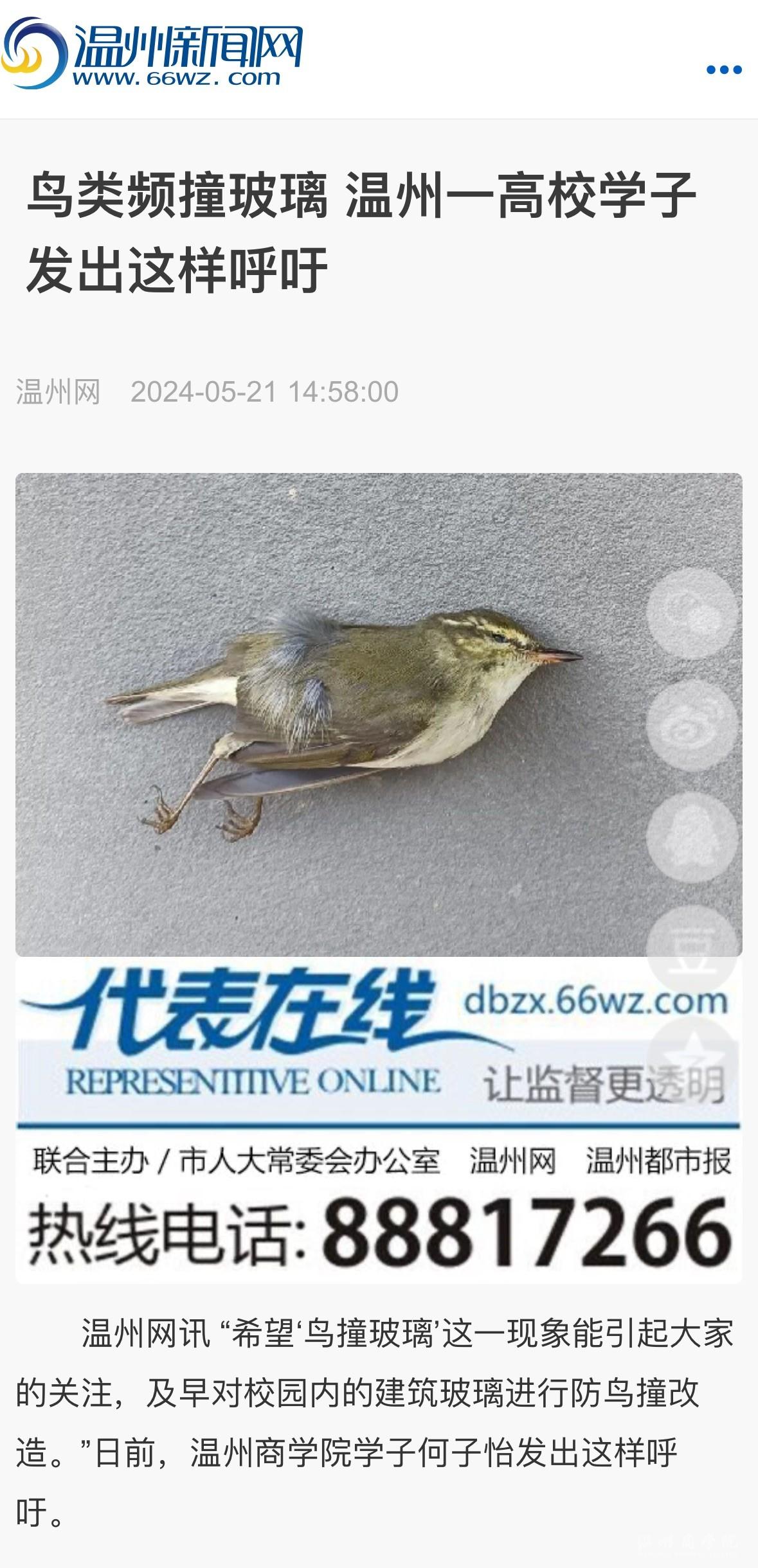The height and width of the screenshot is (1568, 758).
Task: Open the three-dot overflow menu
Action: point(724,69)
